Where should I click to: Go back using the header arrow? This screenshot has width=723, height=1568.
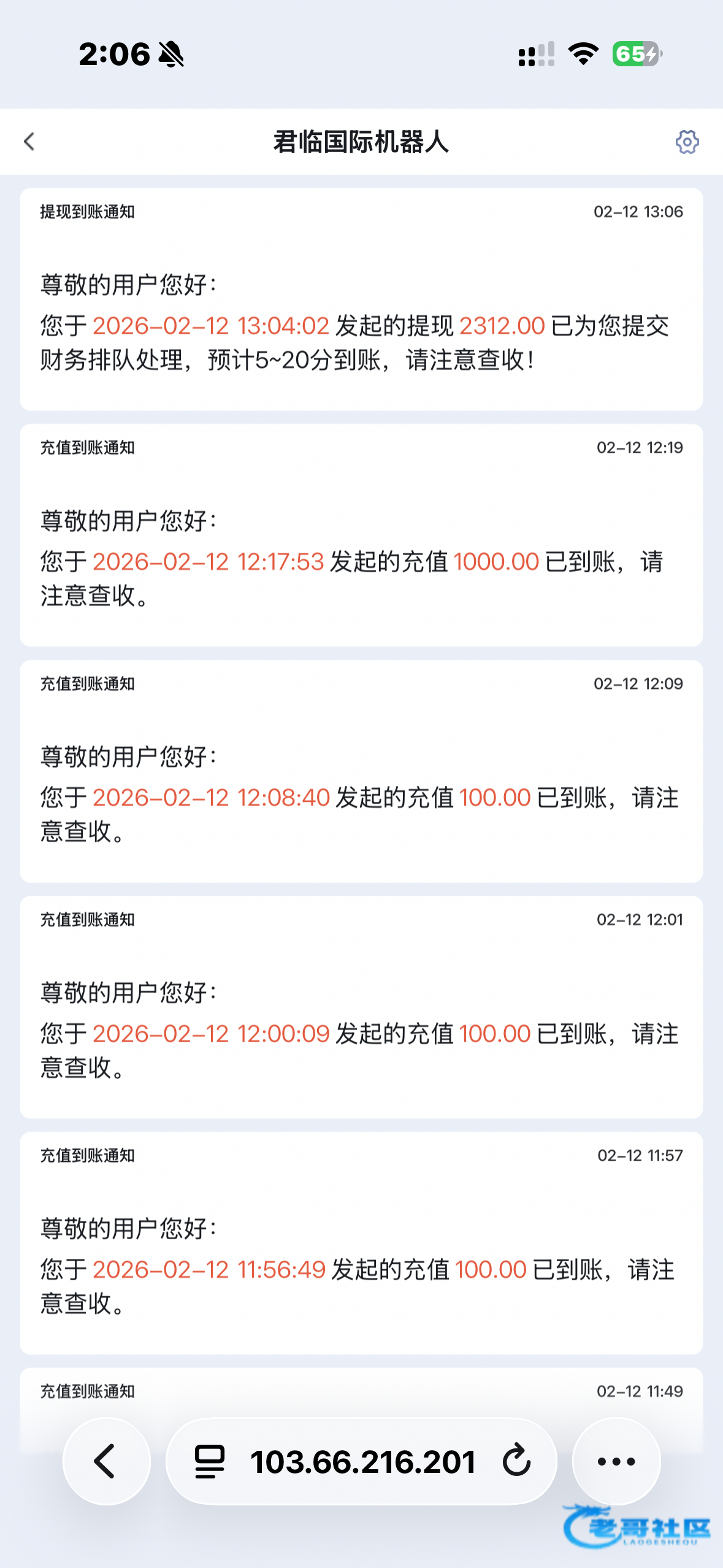click(29, 142)
